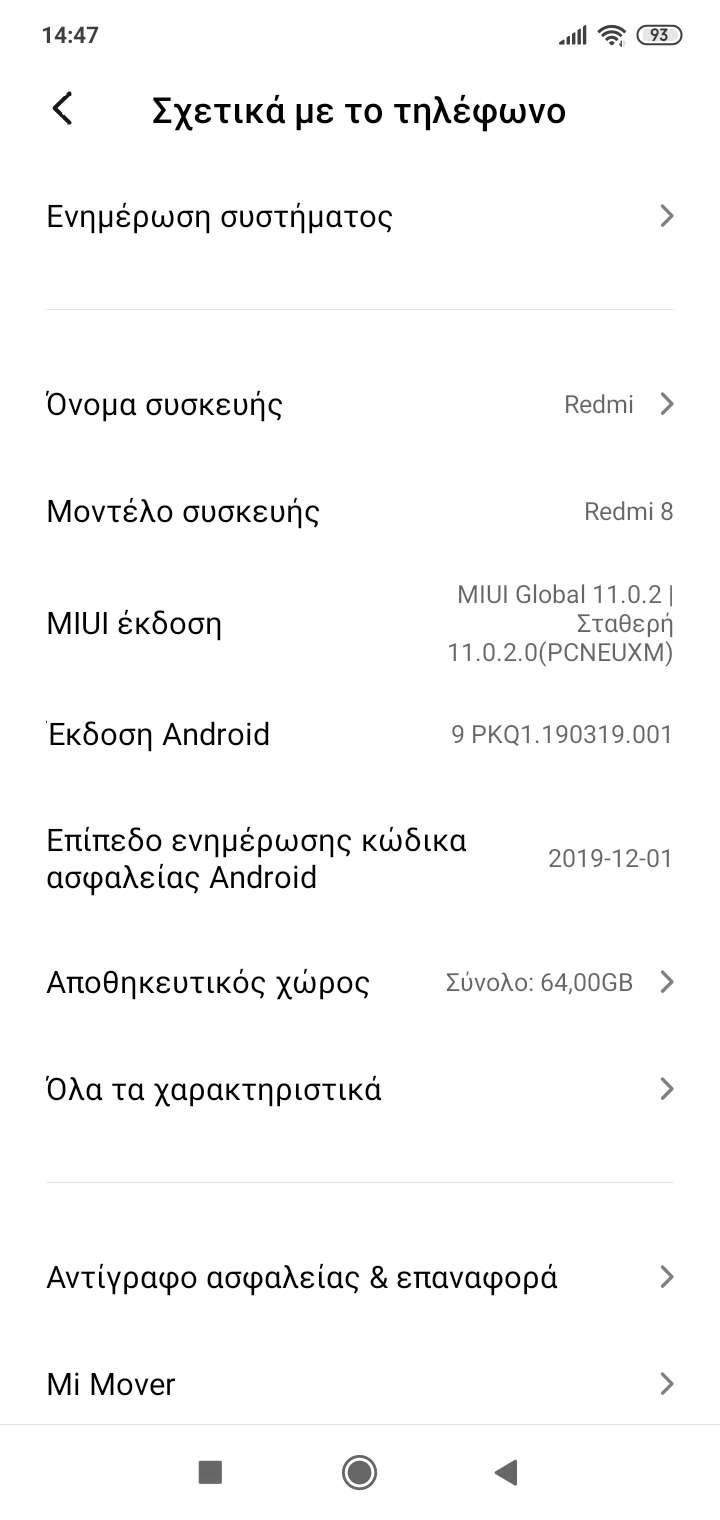Tap the system home button
Viewport: 720px width, 1520px height.
pos(359,1472)
